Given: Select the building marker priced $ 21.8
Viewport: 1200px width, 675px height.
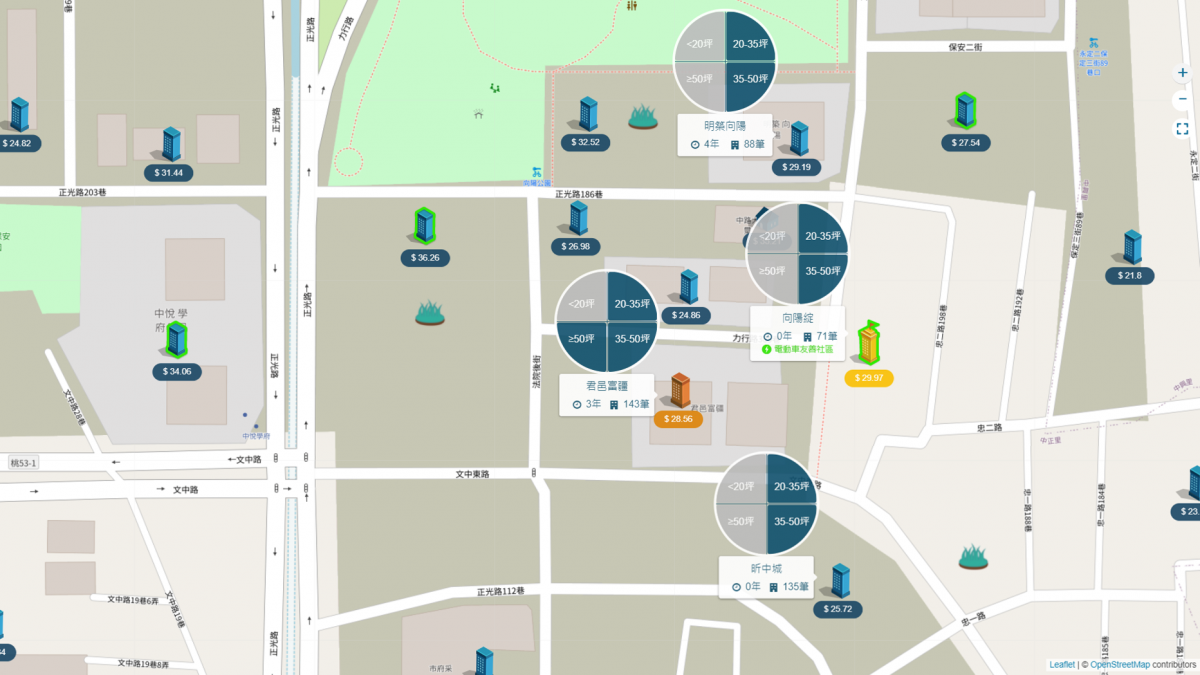Looking at the screenshot, I should pyautogui.click(x=1132, y=248).
